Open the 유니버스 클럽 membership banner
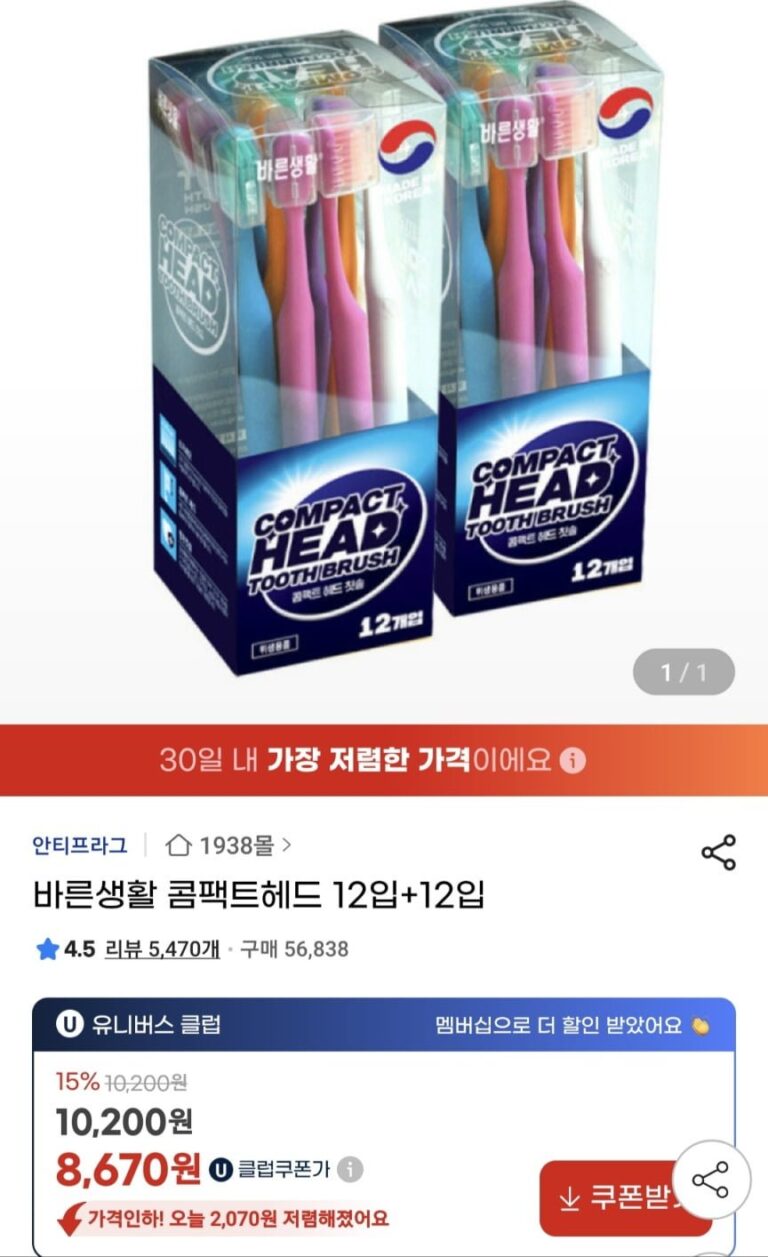This screenshot has width=768, height=1257. tap(384, 1025)
